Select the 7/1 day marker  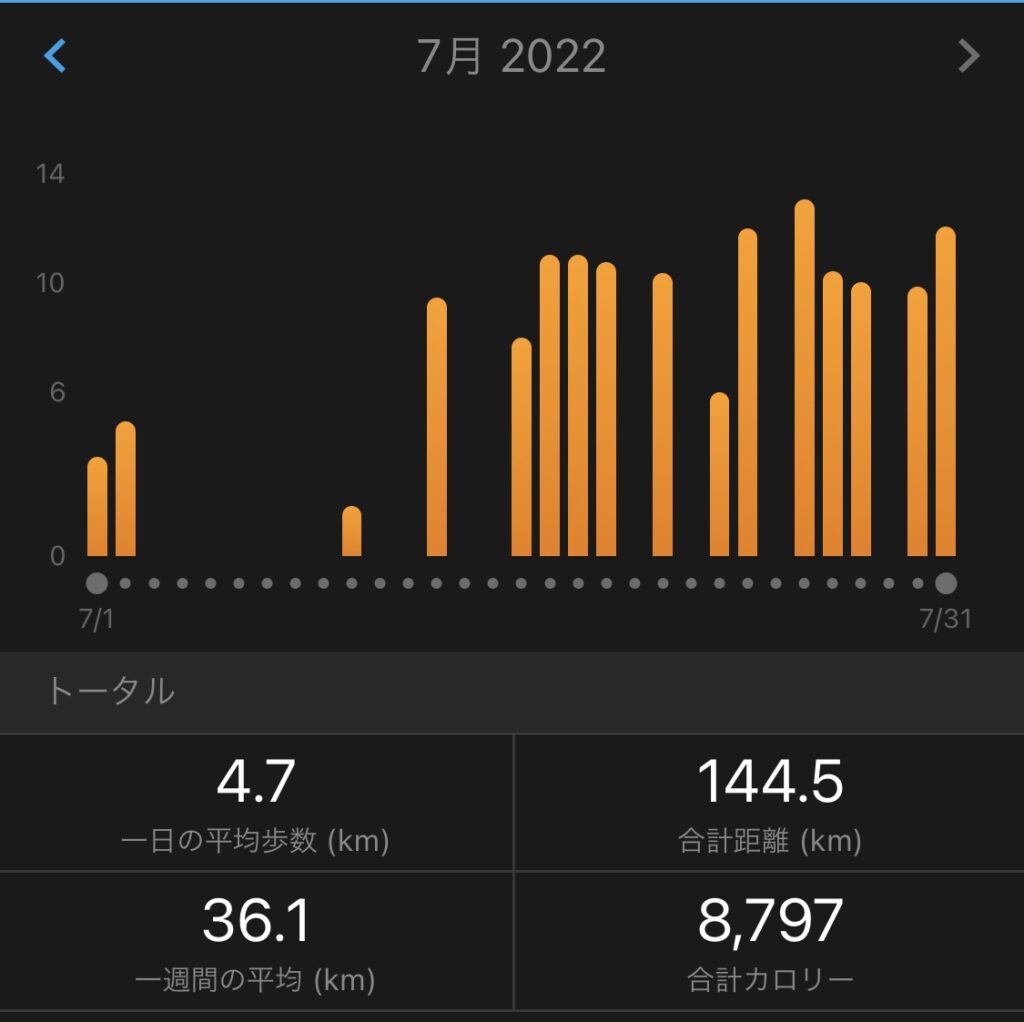point(97,583)
